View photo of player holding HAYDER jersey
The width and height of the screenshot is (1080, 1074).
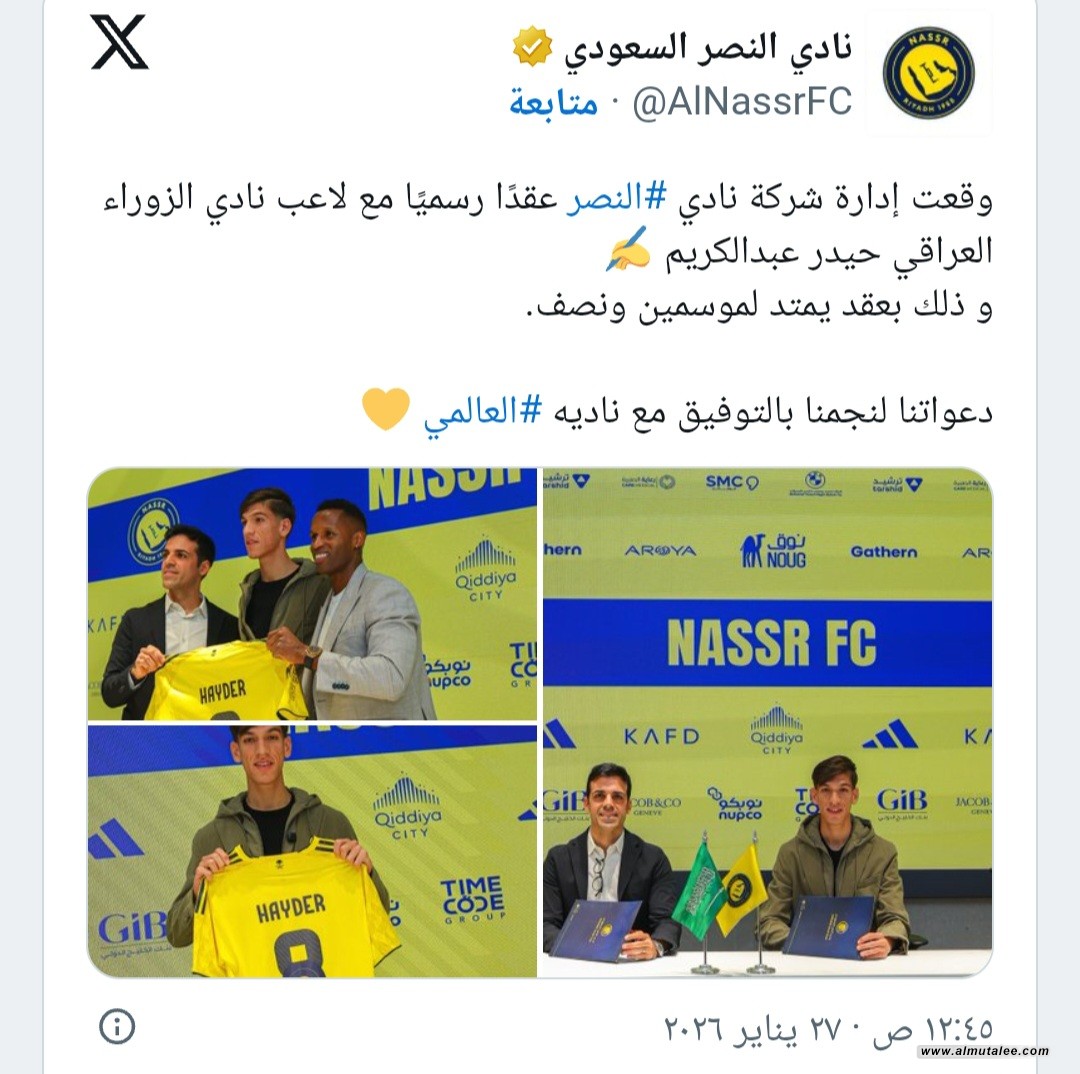pyautogui.click(x=312, y=851)
